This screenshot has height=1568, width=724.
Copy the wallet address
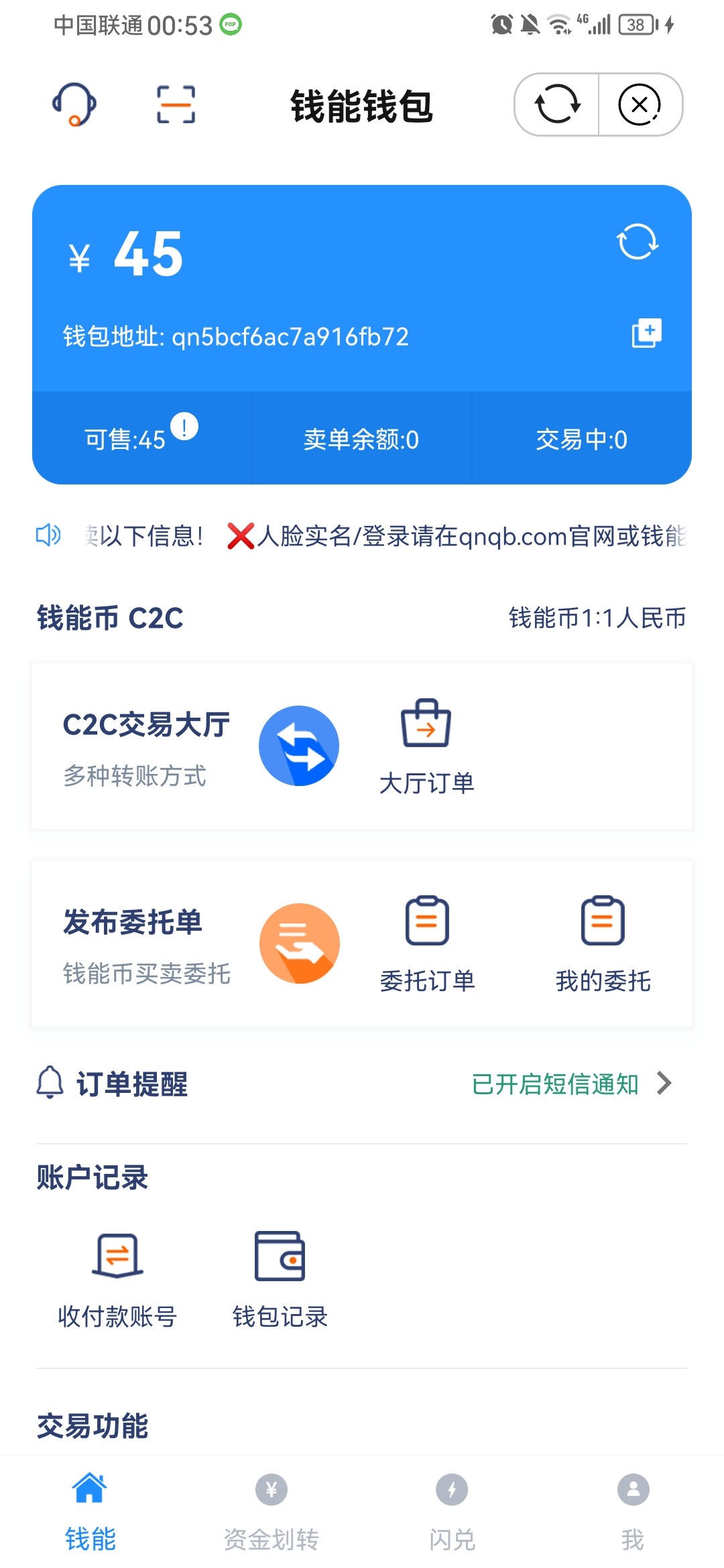646,333
